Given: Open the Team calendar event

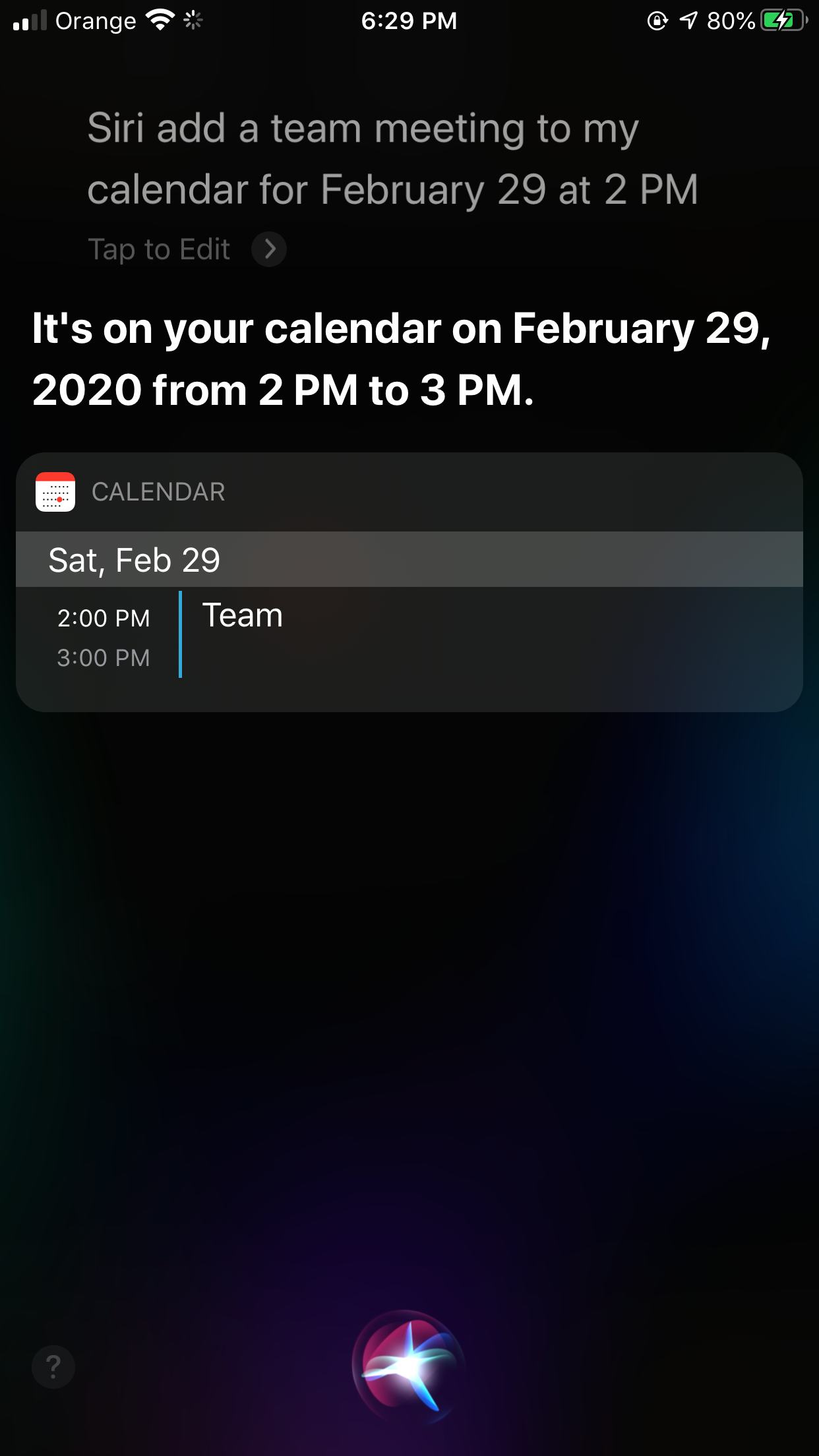Looking at the screenshot, I should click(242, 616).
